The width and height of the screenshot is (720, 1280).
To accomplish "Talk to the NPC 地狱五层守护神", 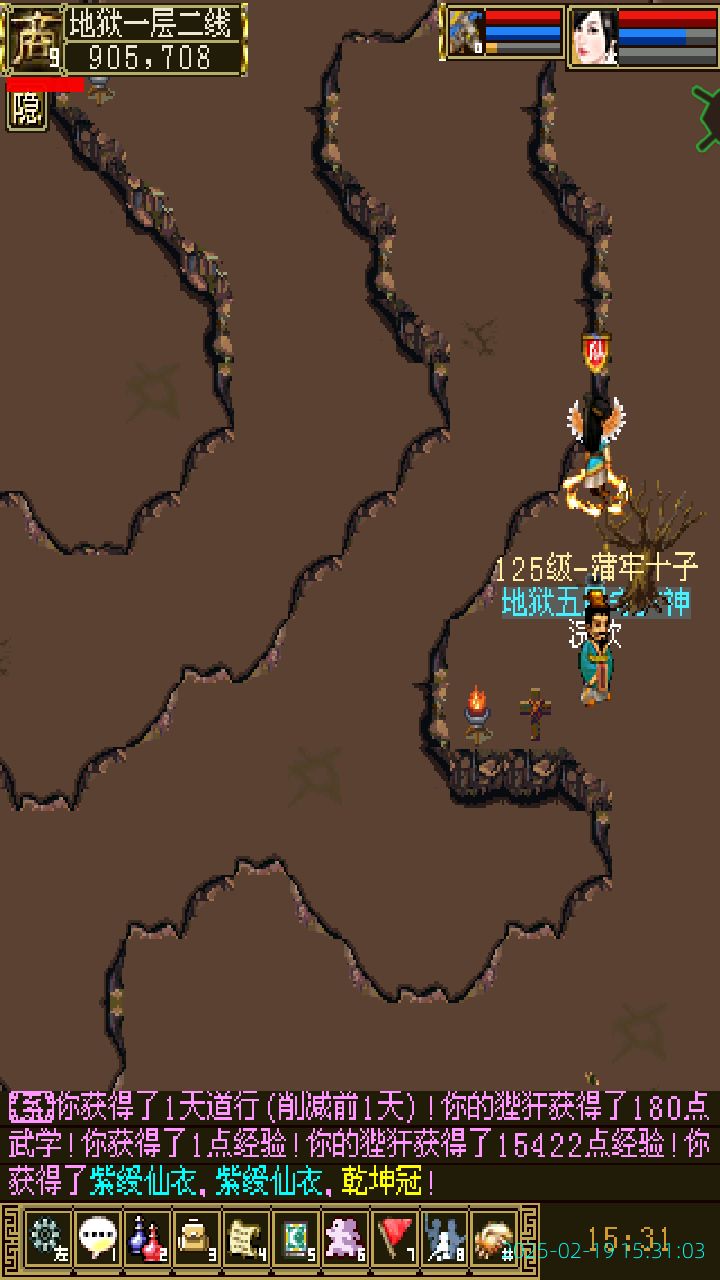I will coord(597,655).
